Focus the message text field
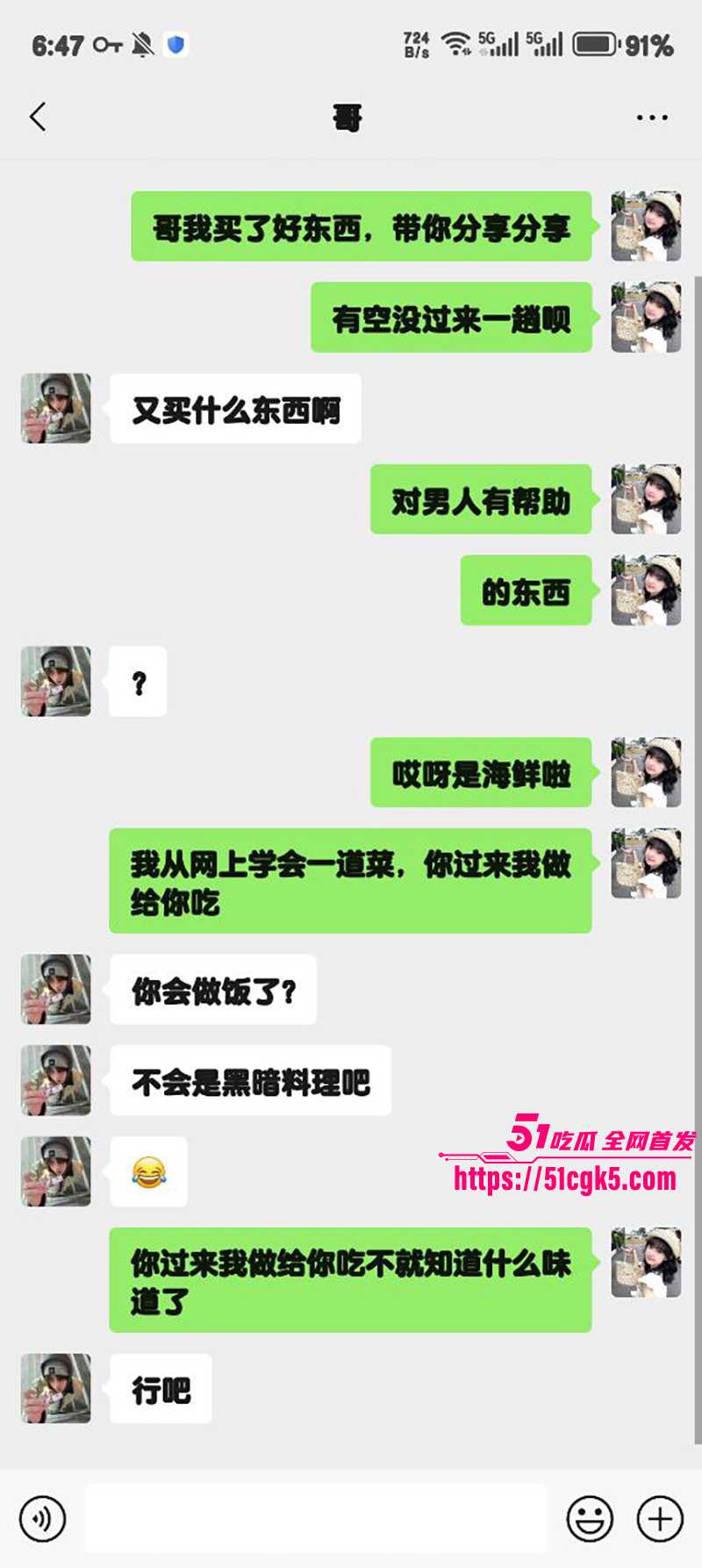Viewport: 702px width, 1568px height. 316,1519
